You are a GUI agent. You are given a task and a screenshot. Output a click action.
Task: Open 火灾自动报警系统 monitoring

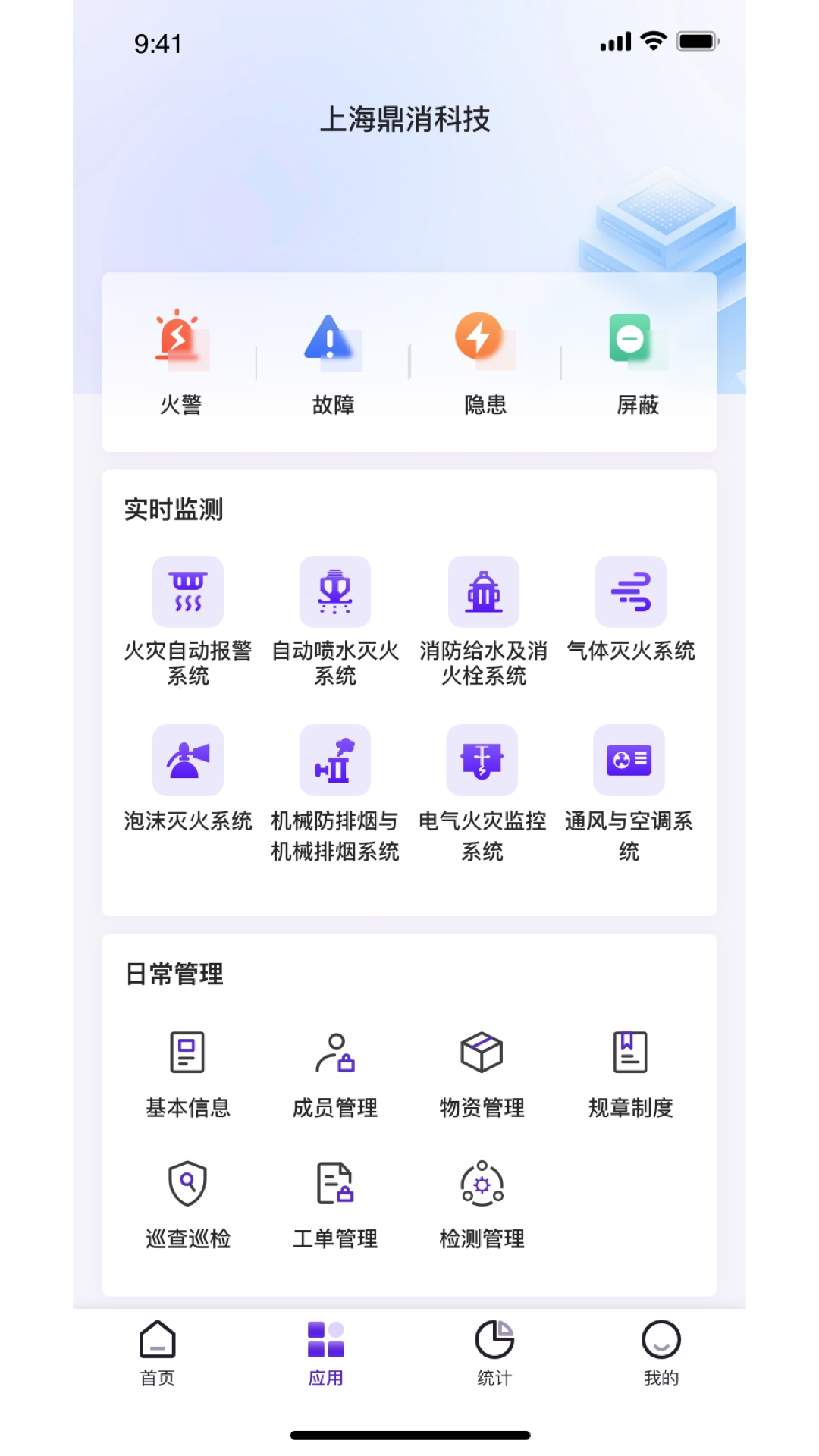tap(188, 622)
